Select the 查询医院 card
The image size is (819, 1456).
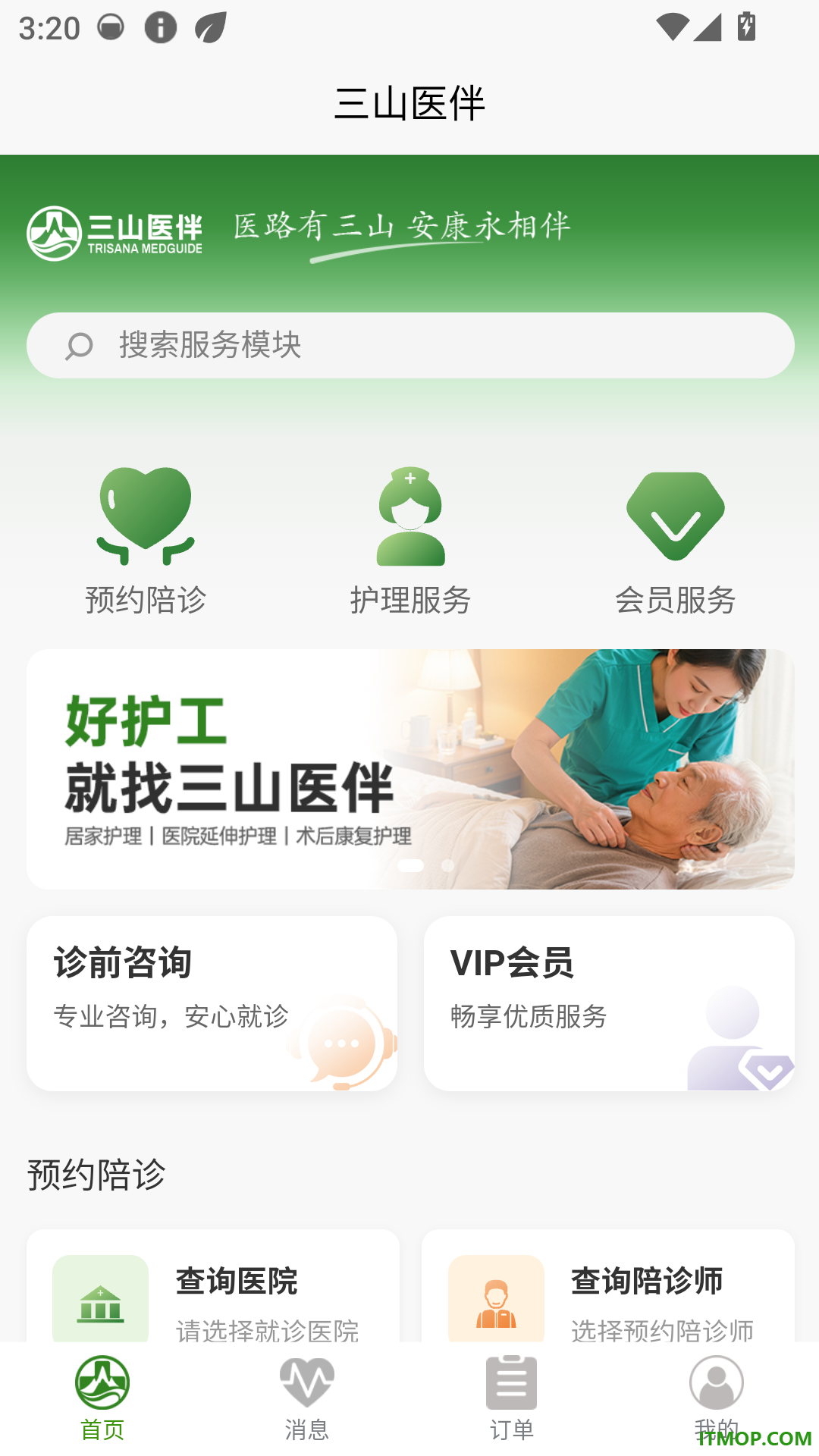pyautogui.click(x=213, y=1286)
